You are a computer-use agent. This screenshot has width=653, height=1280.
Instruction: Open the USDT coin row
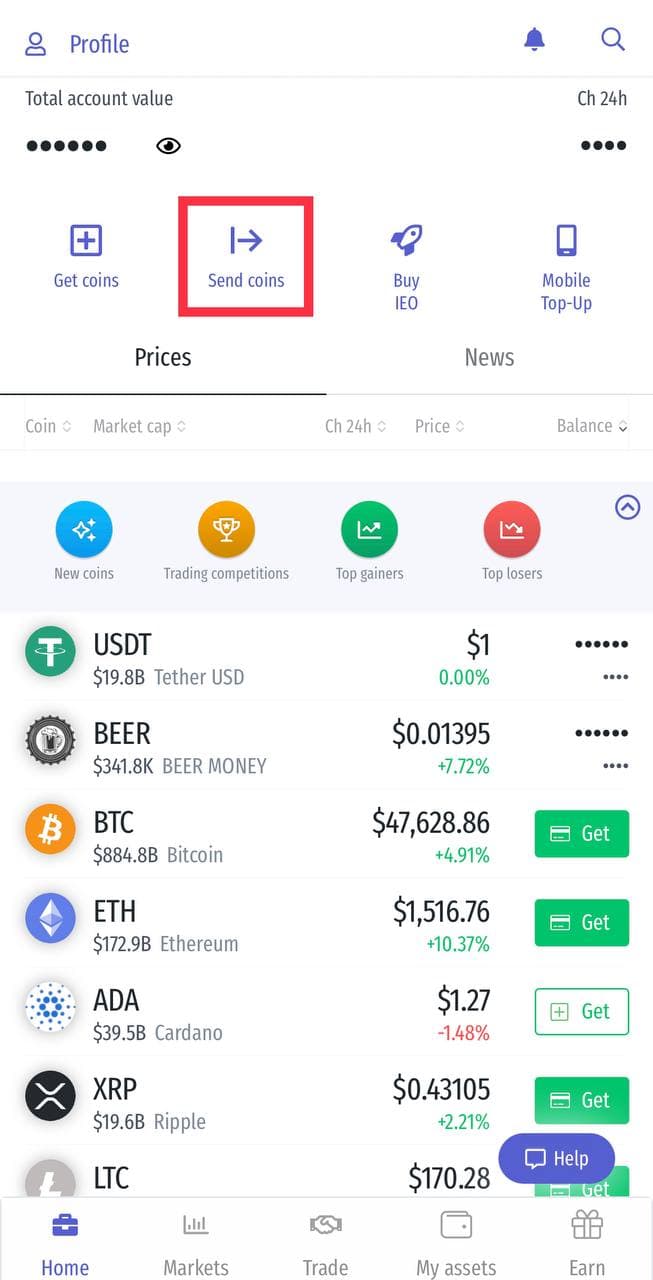click(x=250, y=657)
